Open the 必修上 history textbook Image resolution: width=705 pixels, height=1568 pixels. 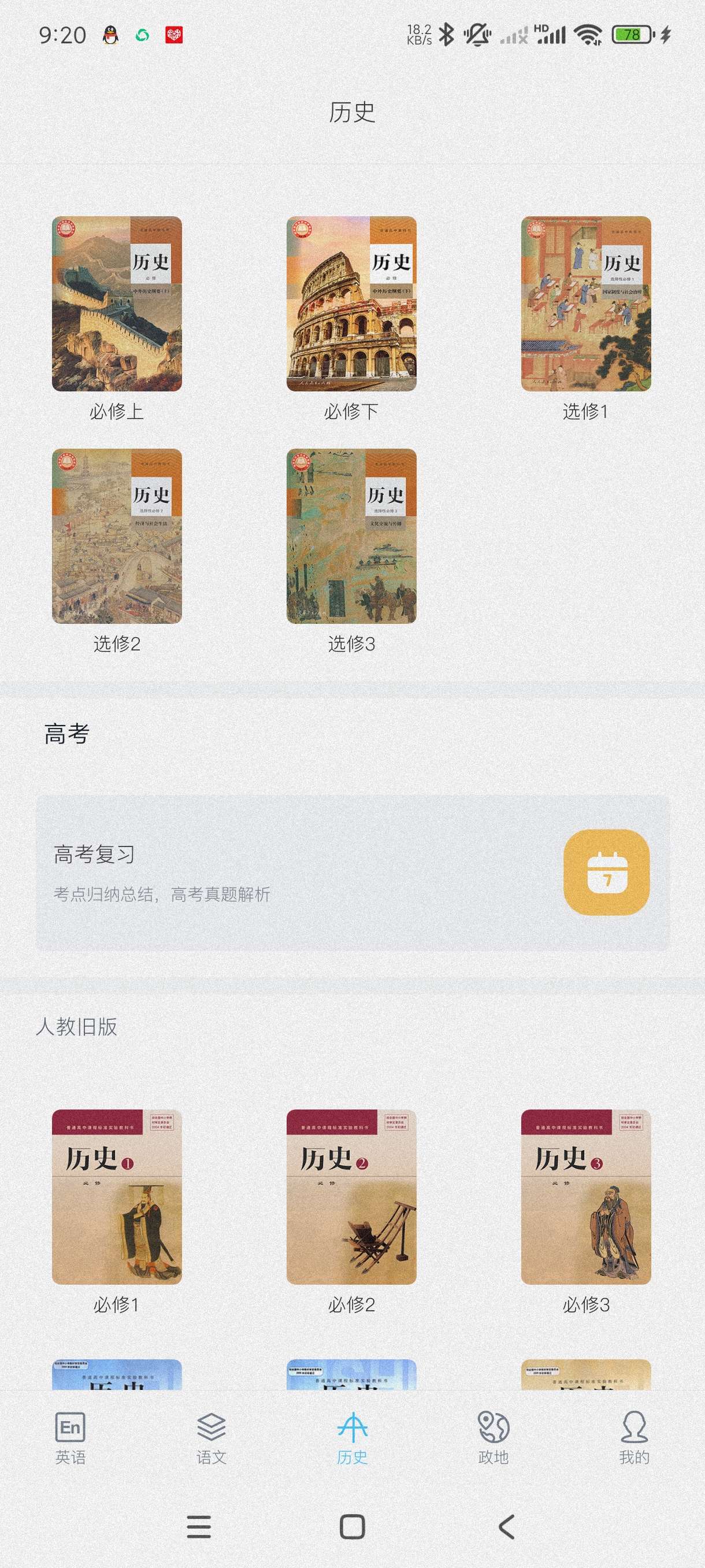(x=117, y=304)
